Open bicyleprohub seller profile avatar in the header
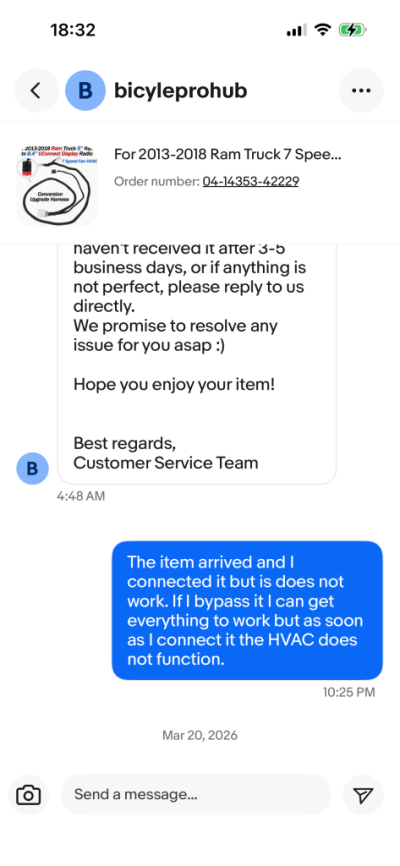The height and width of the screenshot is (866, 400). (x=86, y=91)
